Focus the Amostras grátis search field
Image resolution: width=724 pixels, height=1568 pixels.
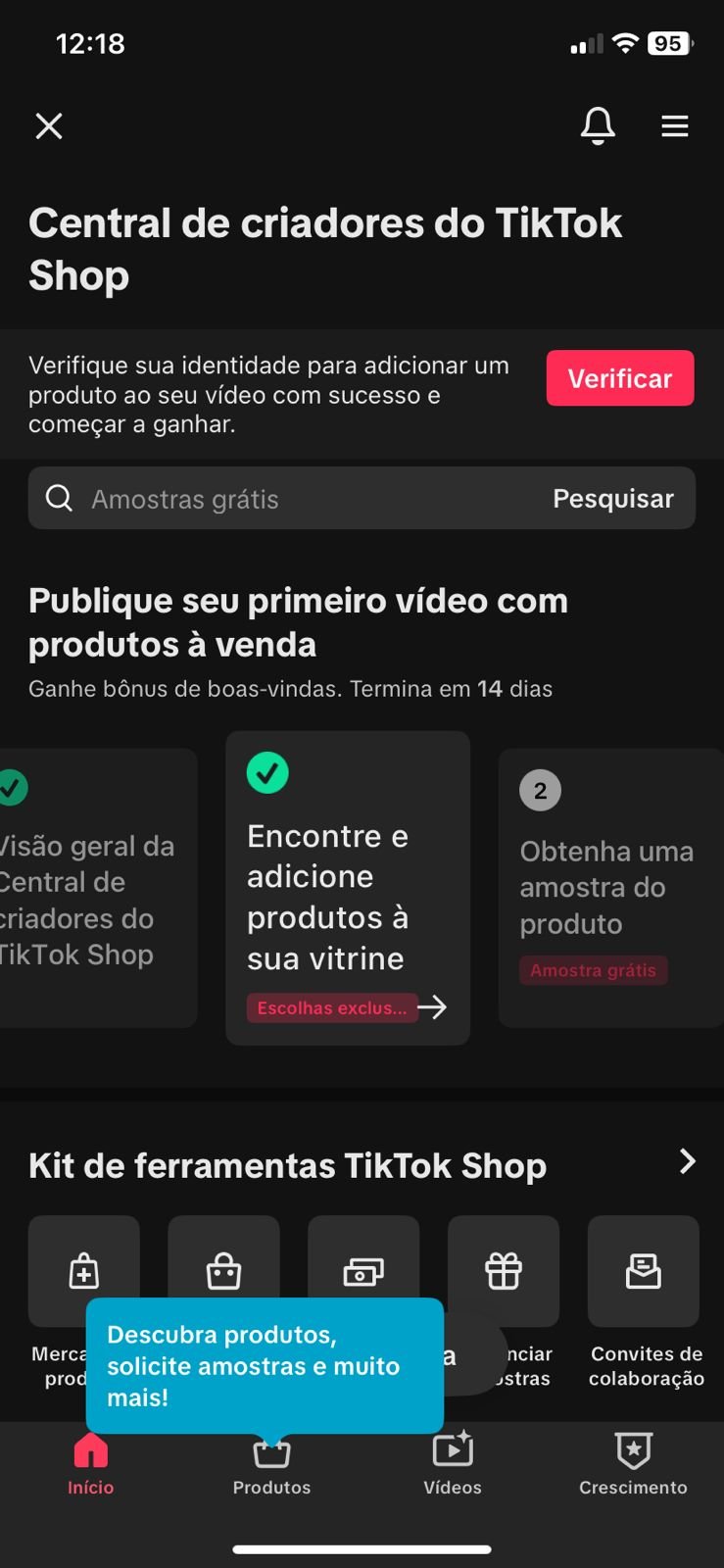(294, 499)
